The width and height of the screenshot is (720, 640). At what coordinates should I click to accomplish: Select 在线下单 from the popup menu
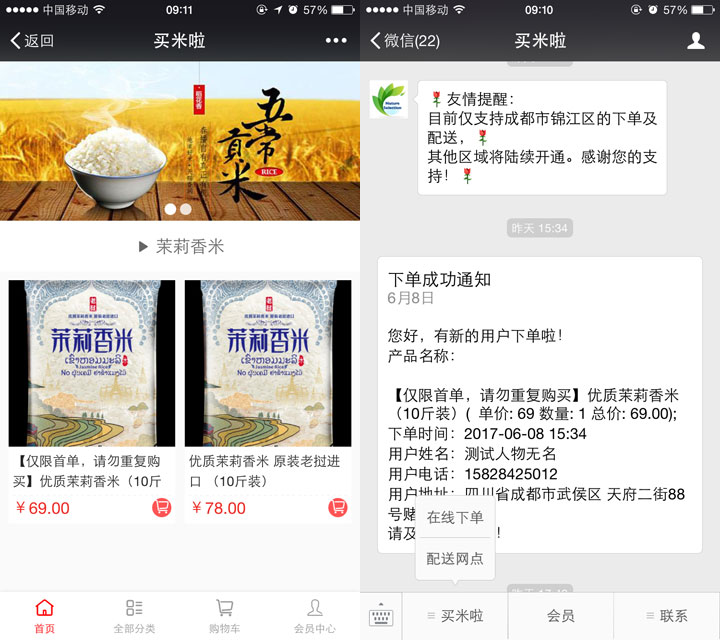coord(455,518)
